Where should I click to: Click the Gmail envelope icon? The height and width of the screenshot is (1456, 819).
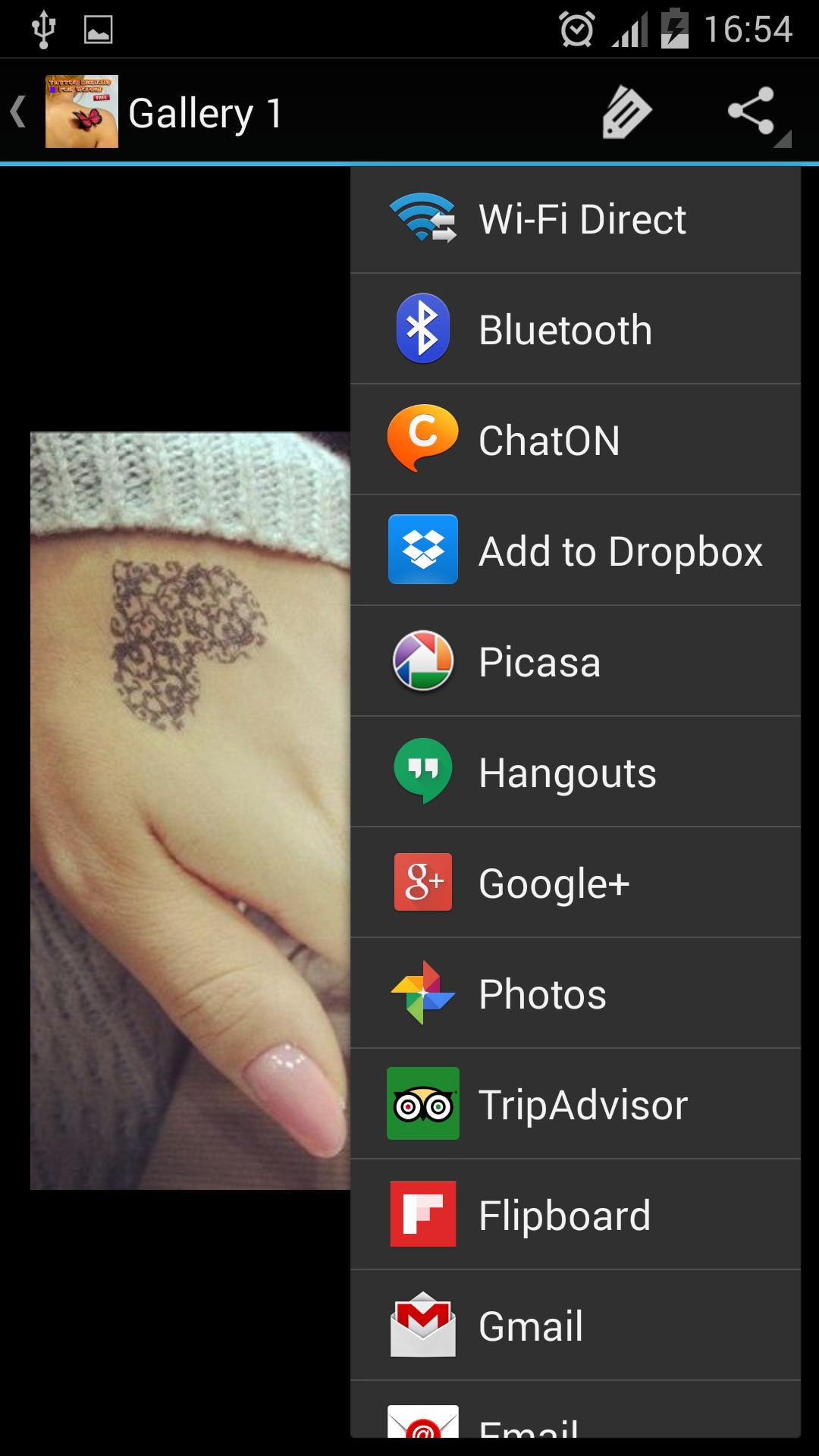[422, 1324]
